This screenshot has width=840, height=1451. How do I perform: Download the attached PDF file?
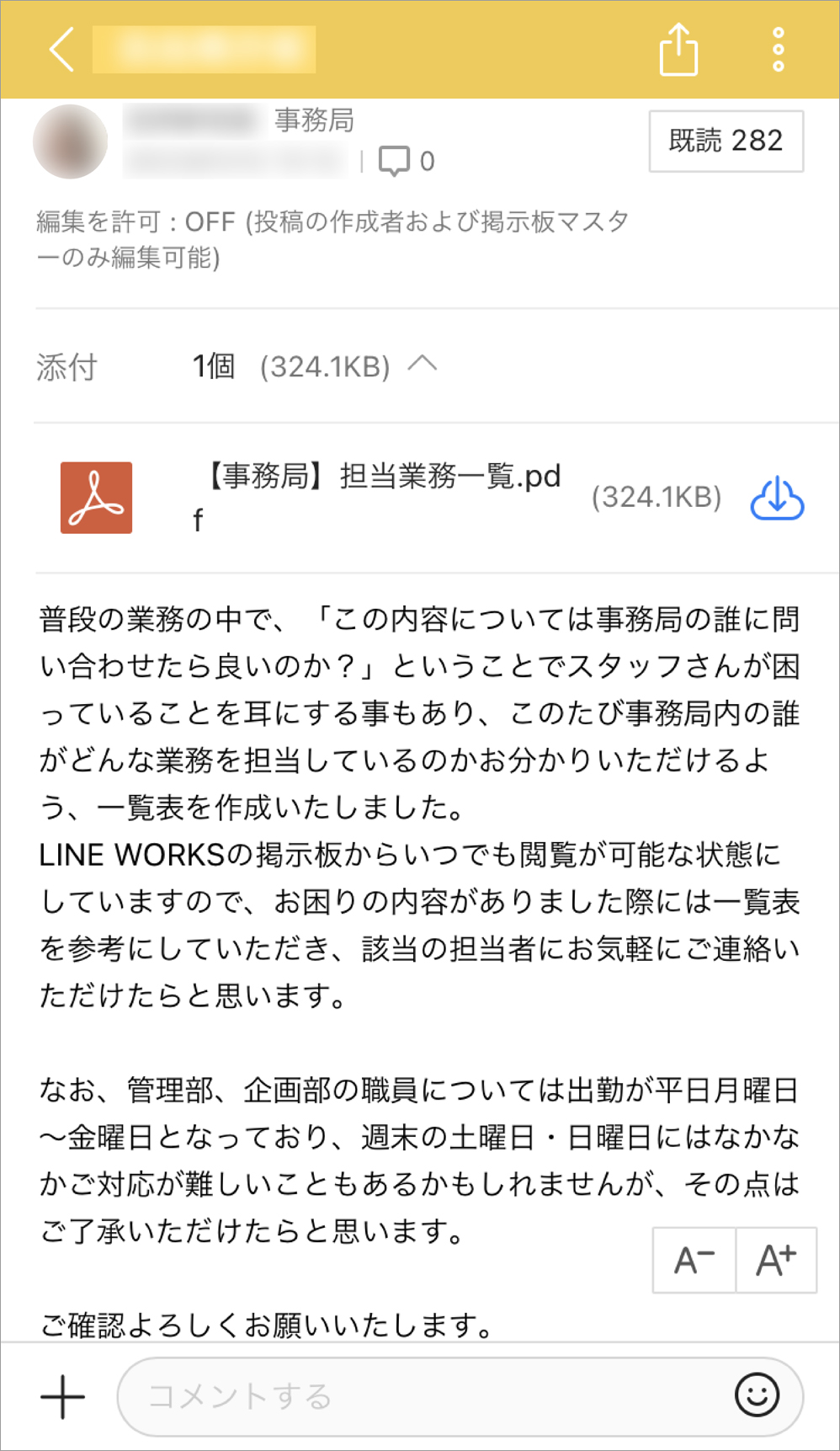point(777,499)
